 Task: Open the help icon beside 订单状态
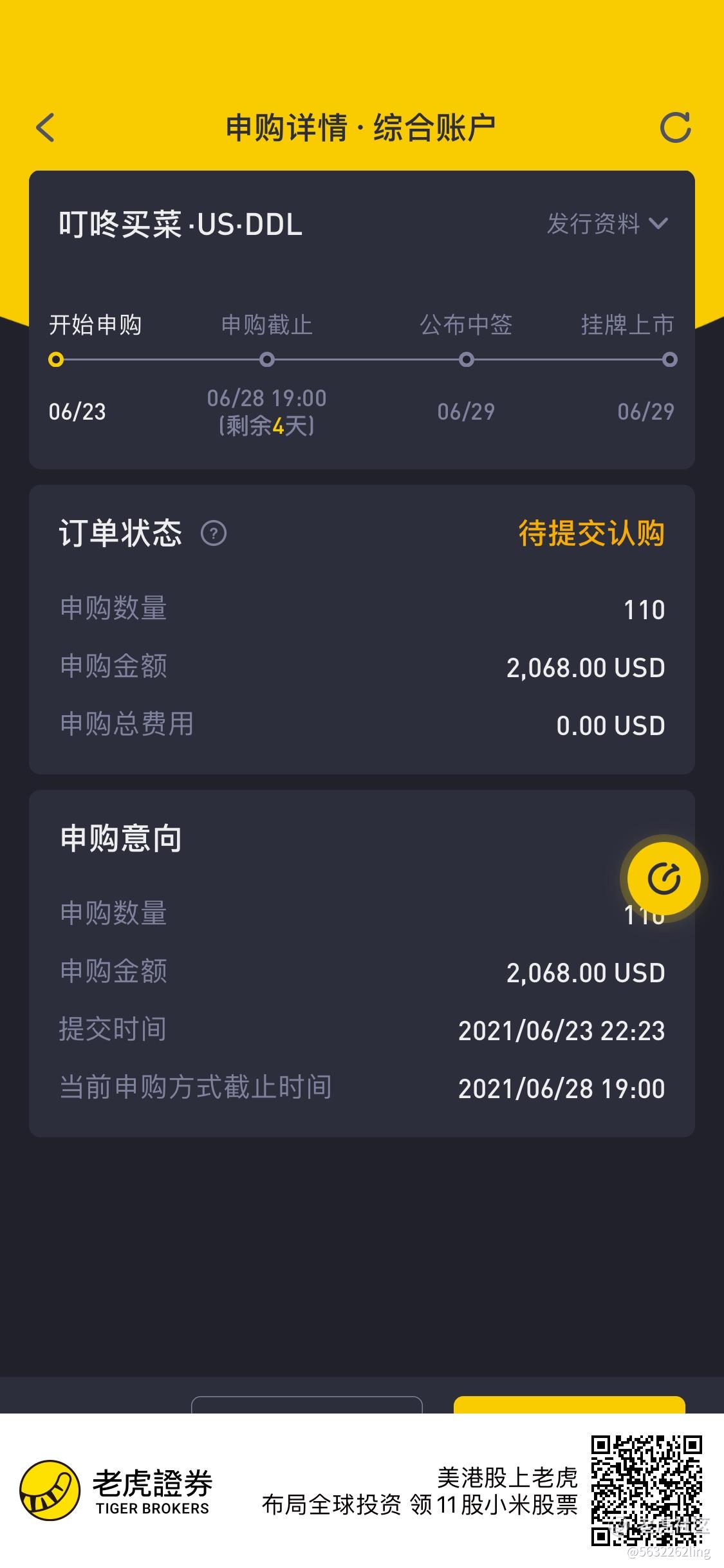pyautogui.click(x=214, y=534)
